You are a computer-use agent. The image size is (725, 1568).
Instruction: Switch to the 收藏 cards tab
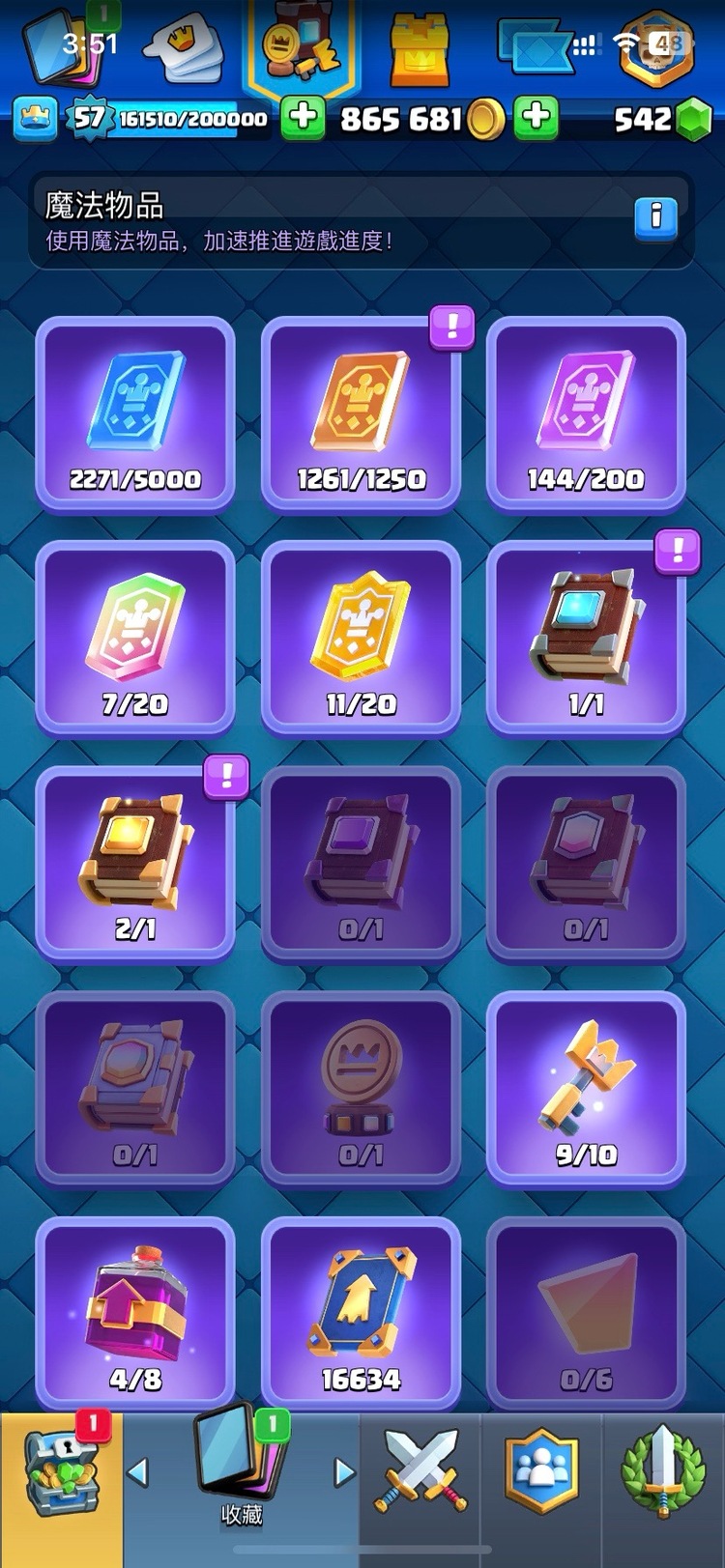pyautogui.click(x=241, y=1468)
